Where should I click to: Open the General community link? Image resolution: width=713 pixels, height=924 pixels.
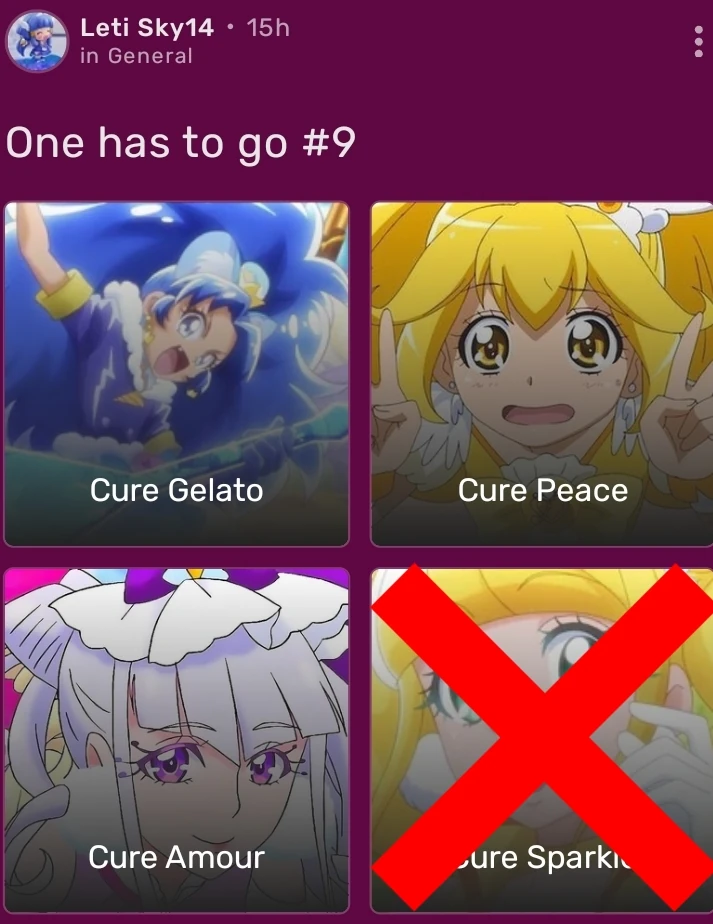149,56
